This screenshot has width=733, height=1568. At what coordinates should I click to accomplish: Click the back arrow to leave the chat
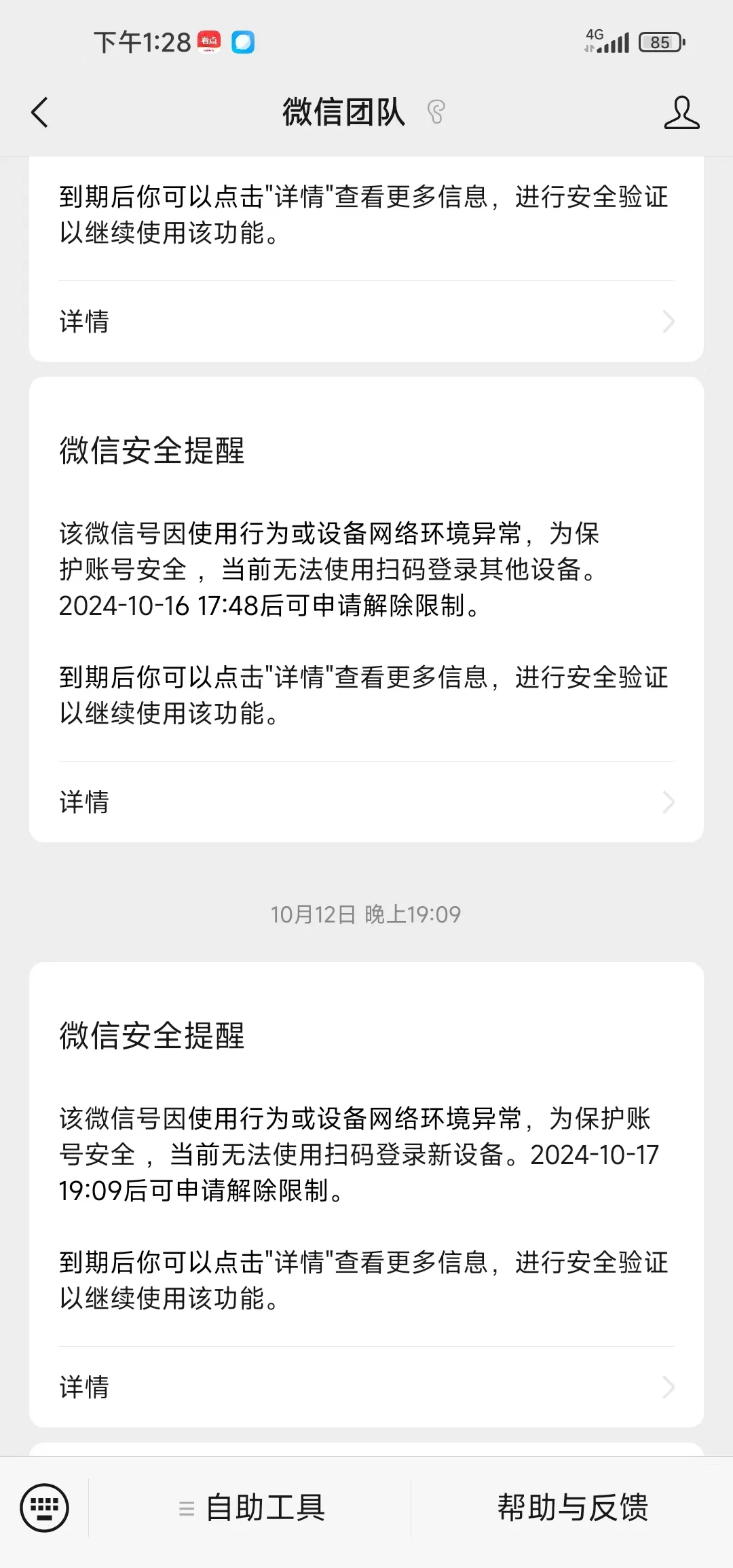39,113
